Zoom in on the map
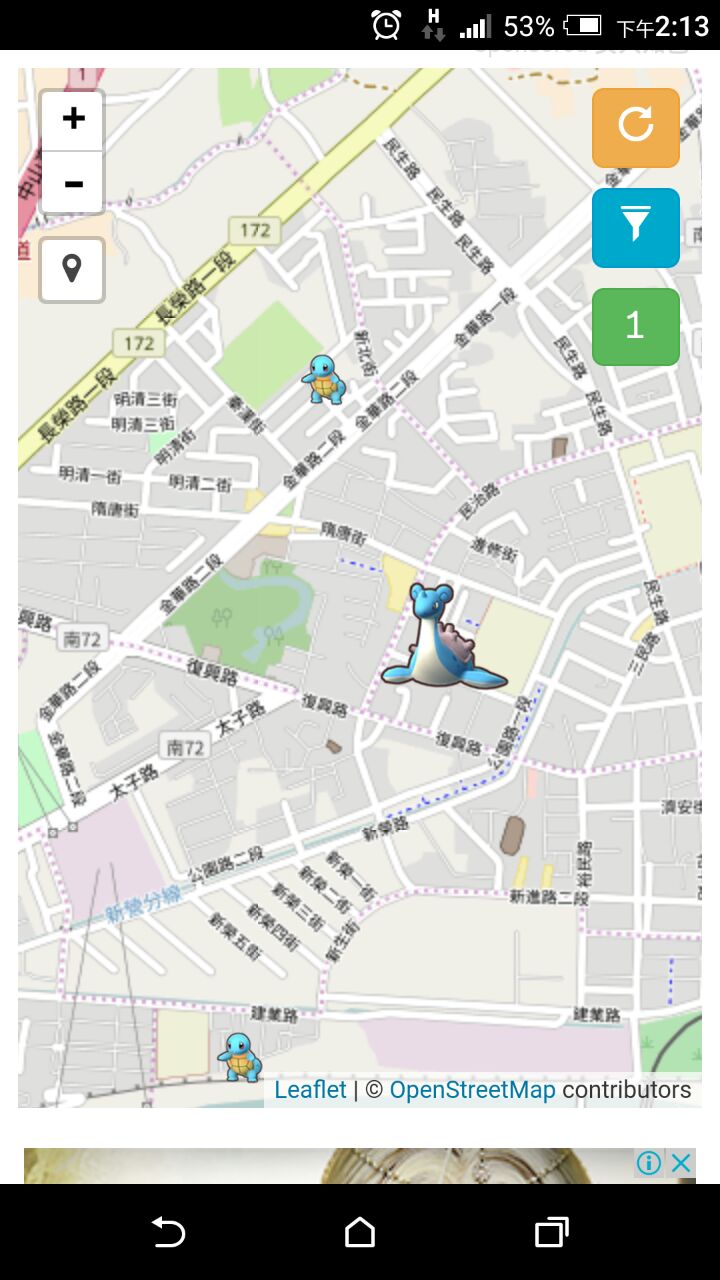This screenshot has width=720, height=1280. click(x=72, y=120)
